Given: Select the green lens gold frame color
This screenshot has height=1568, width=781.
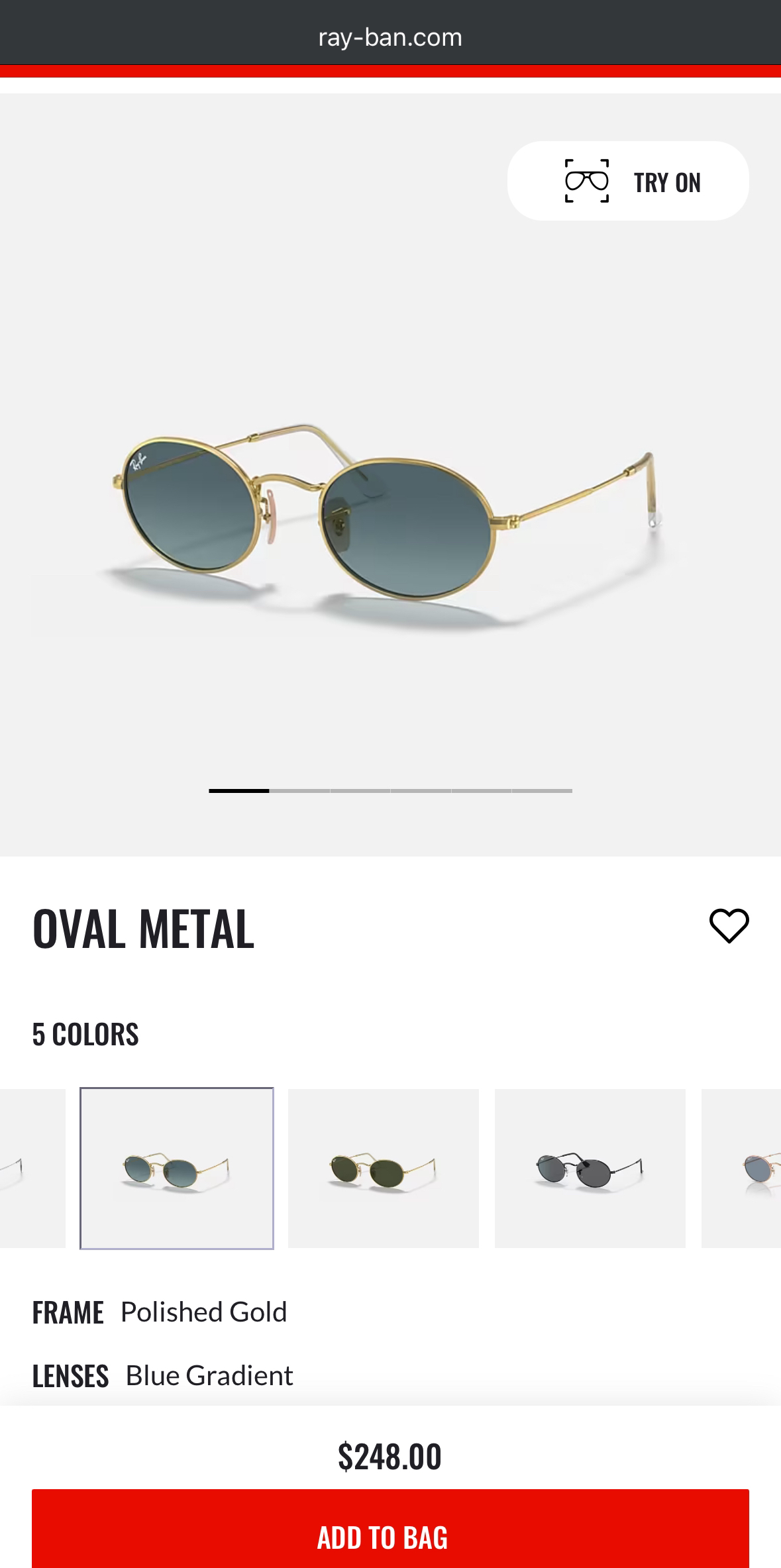Looking at the screenshot, I should (x=383, y=1169).
